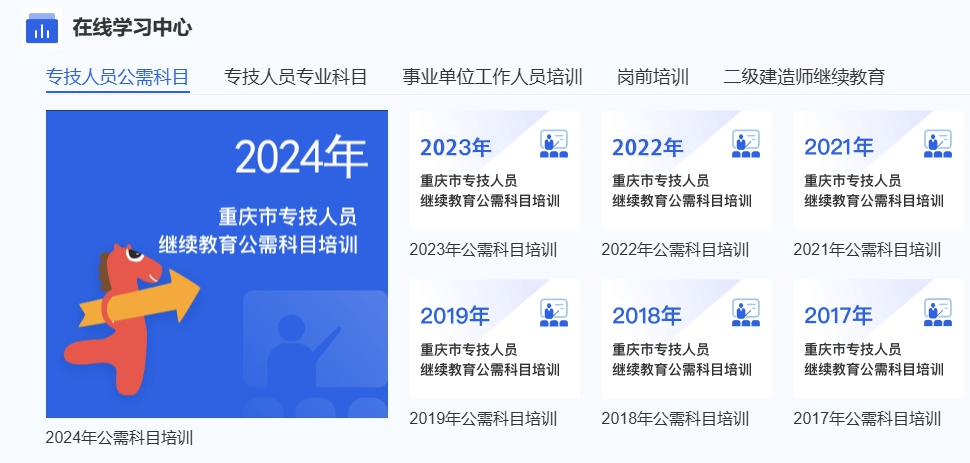This screenshot has height=463, width=970.
Task: Select the 专技人员公需科目 tab
Action: [x=118, y=77]
